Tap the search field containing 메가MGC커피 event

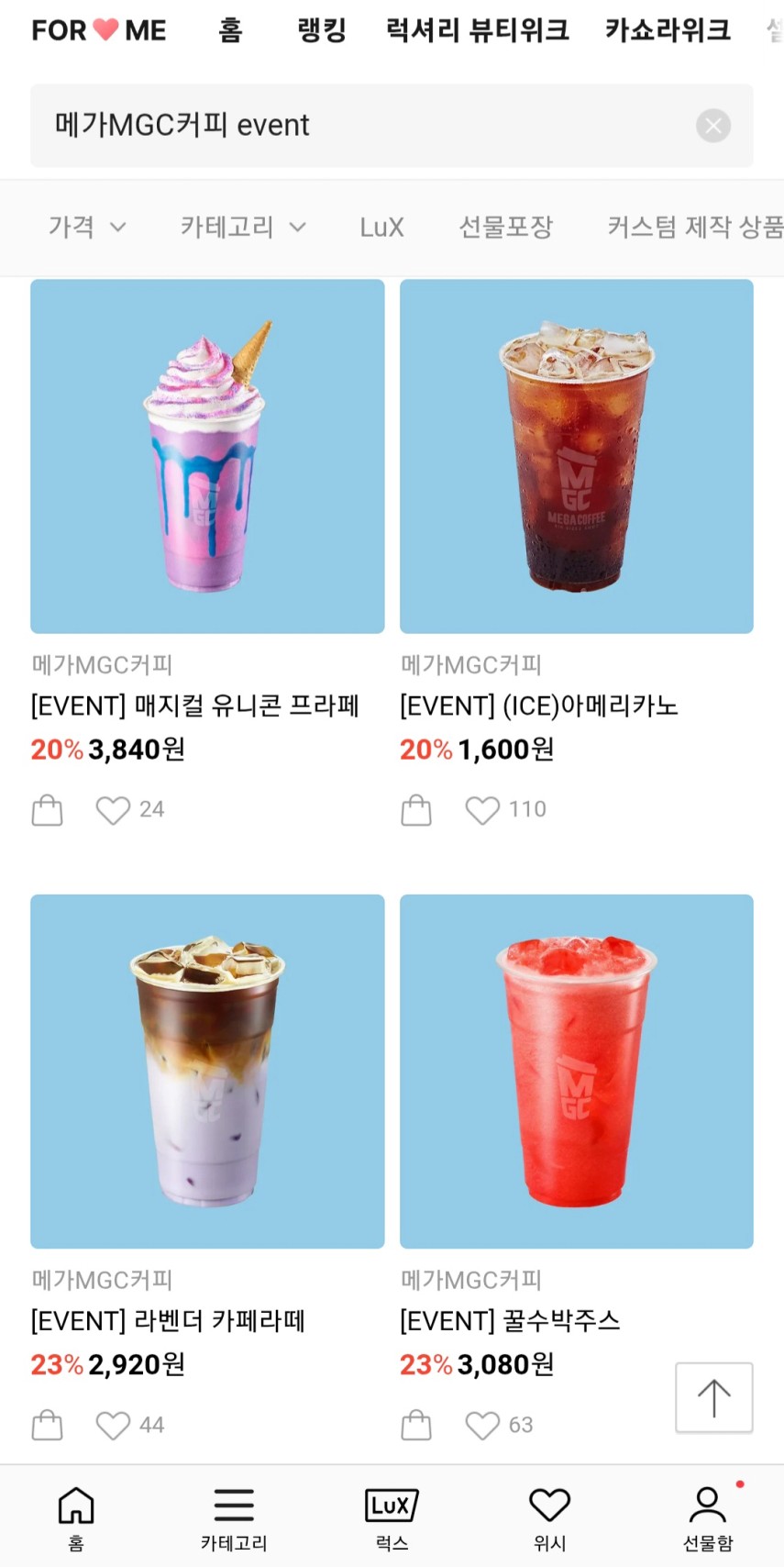pos(392,126)
